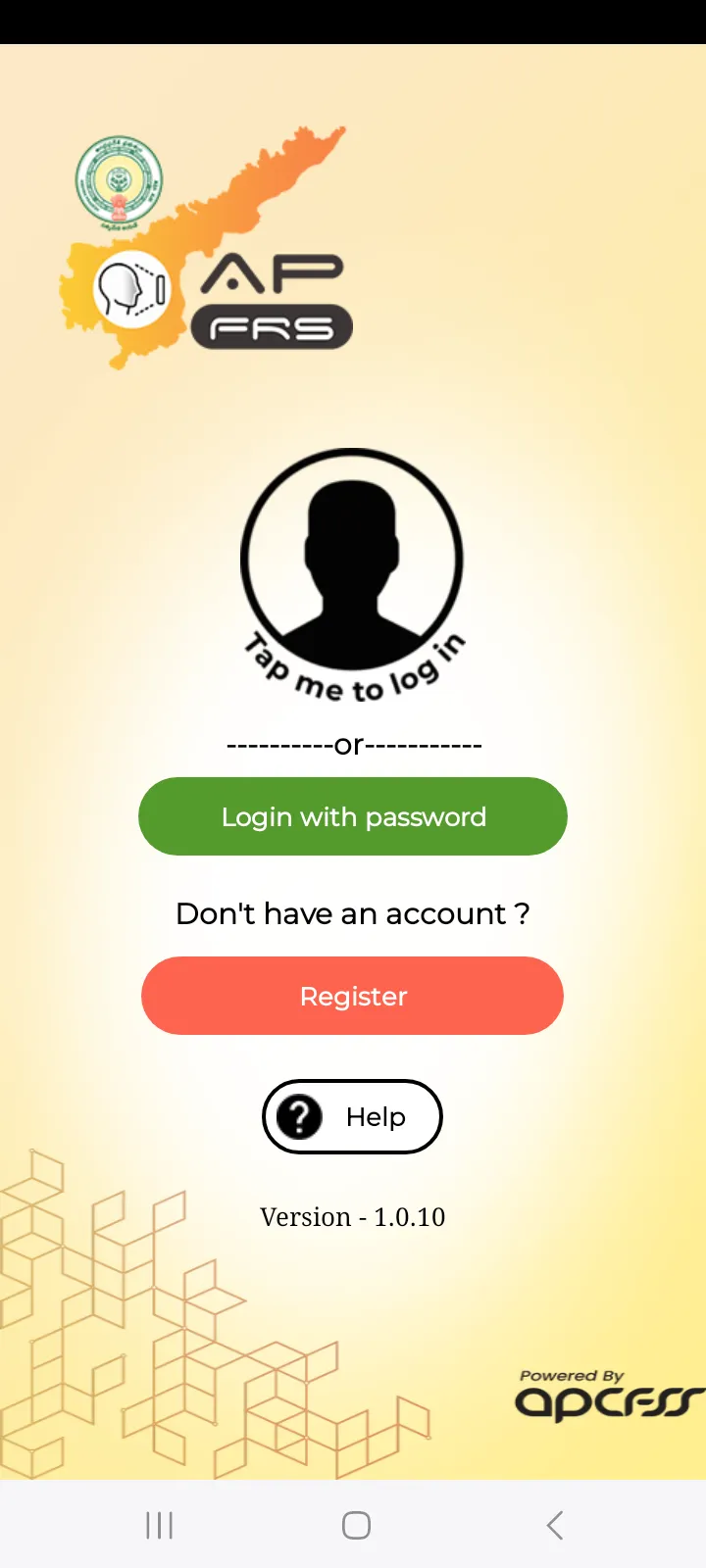The width and height of the screenshot is (706, 1568).
Task: Select the face recognition scan icon
Action: click(x=130, y=290)
